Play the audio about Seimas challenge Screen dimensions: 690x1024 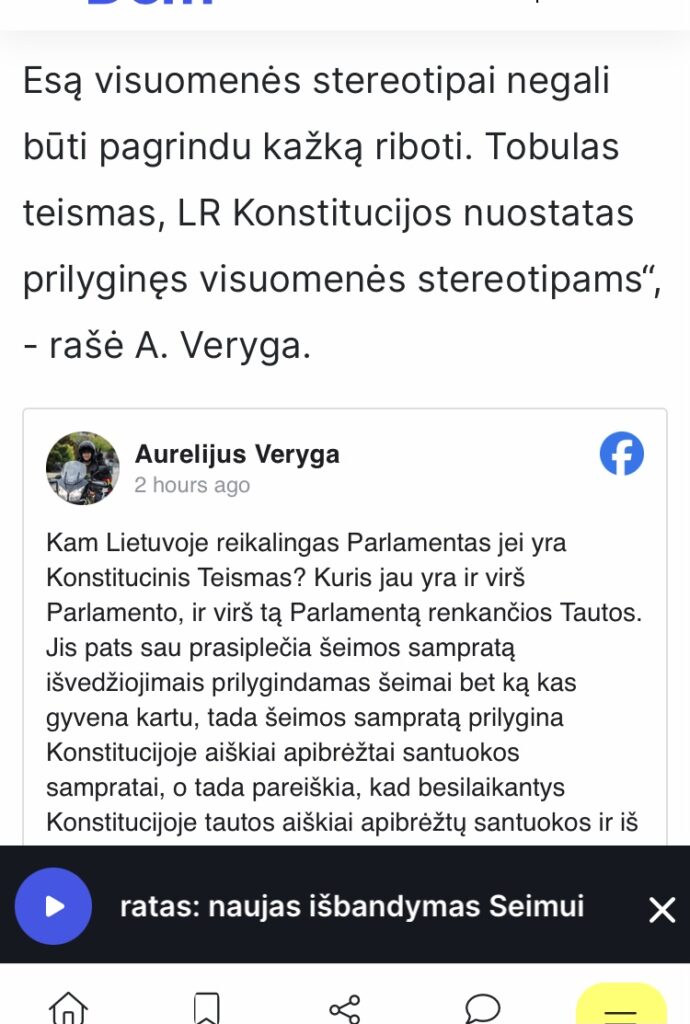[x=53, y=906]
